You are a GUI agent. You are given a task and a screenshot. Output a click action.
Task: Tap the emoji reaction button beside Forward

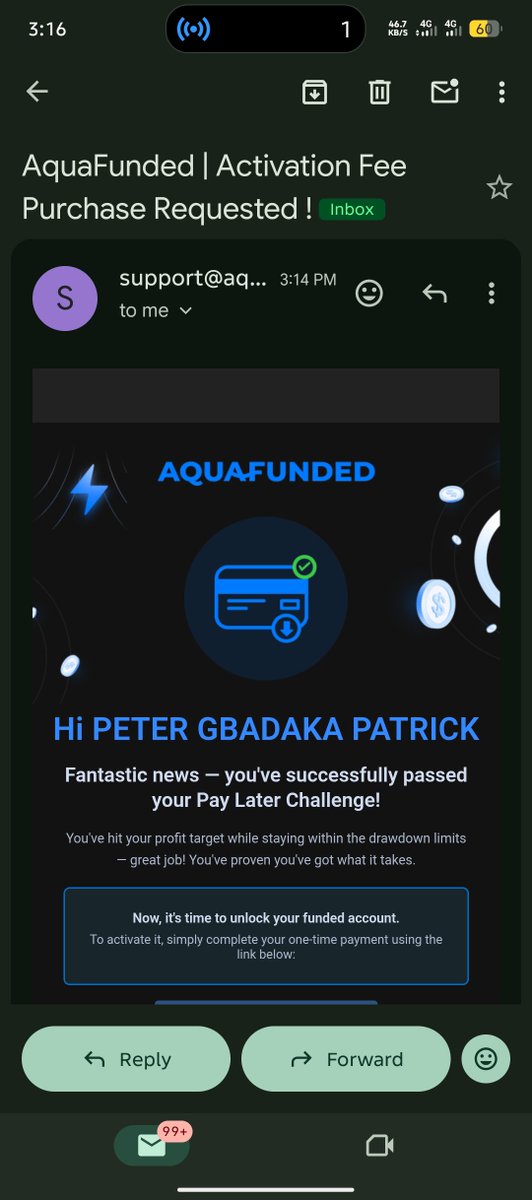click(486, 1059)
